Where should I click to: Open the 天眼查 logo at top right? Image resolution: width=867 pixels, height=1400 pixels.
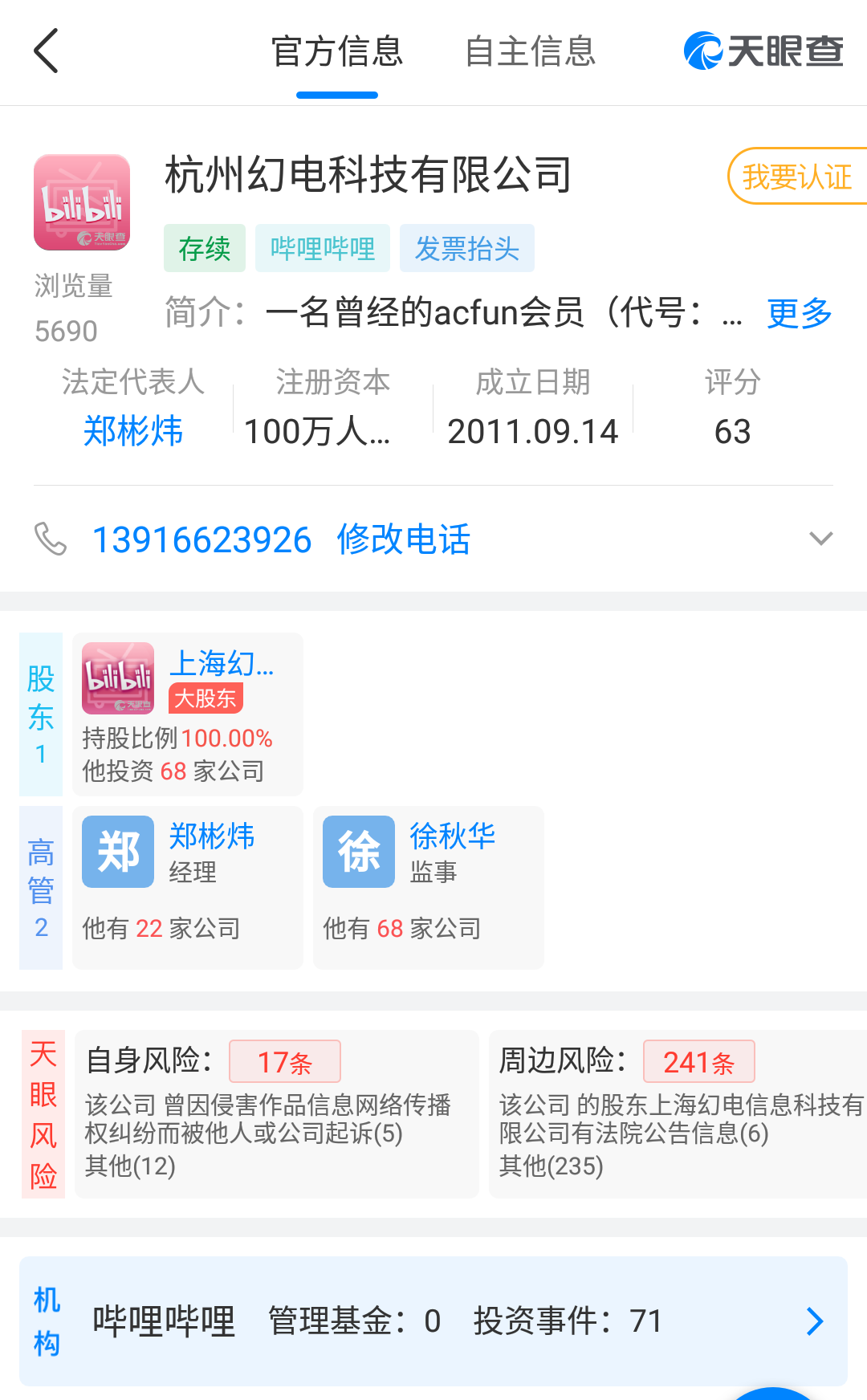(763, 51)
